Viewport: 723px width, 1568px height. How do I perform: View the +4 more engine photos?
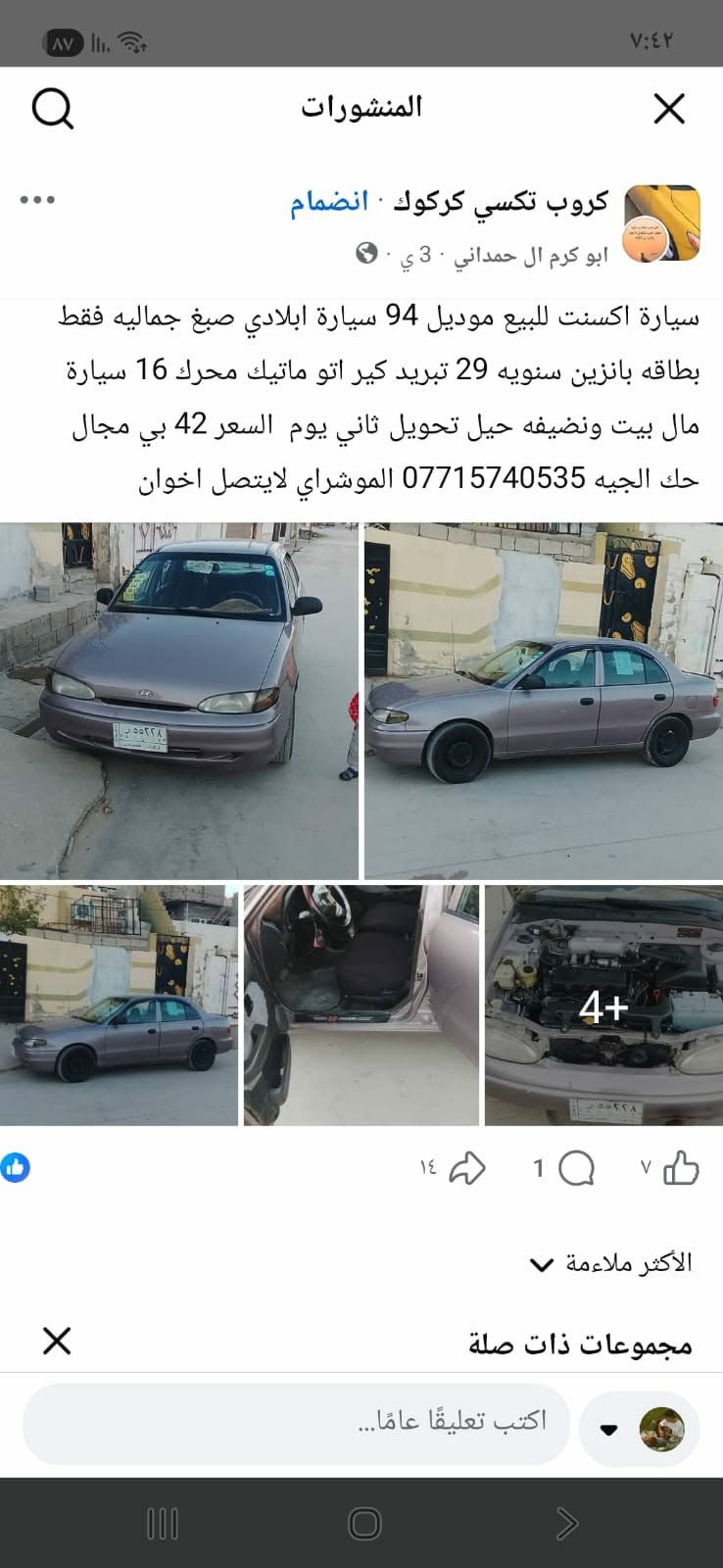coord(603,1005)
